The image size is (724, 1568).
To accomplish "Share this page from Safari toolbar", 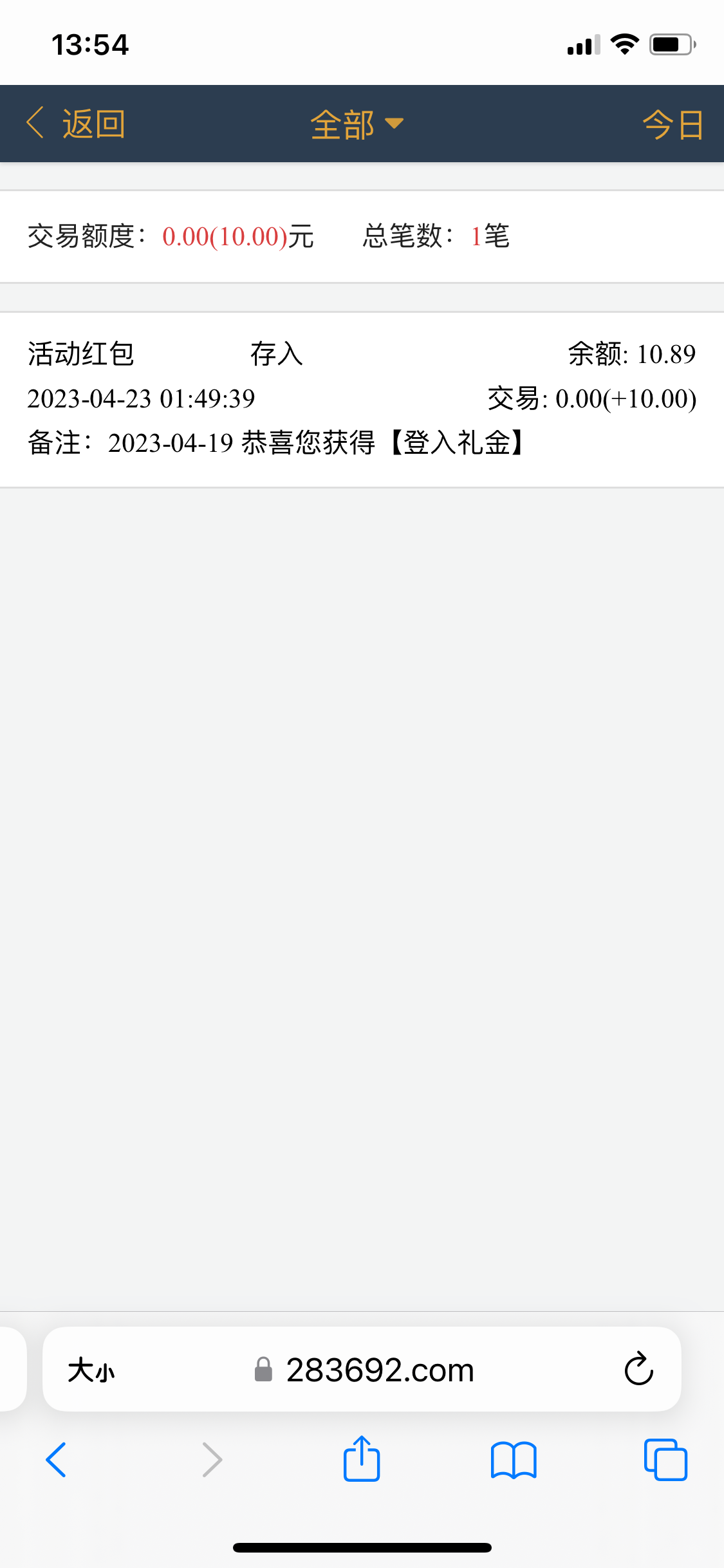I will 362,1459.
